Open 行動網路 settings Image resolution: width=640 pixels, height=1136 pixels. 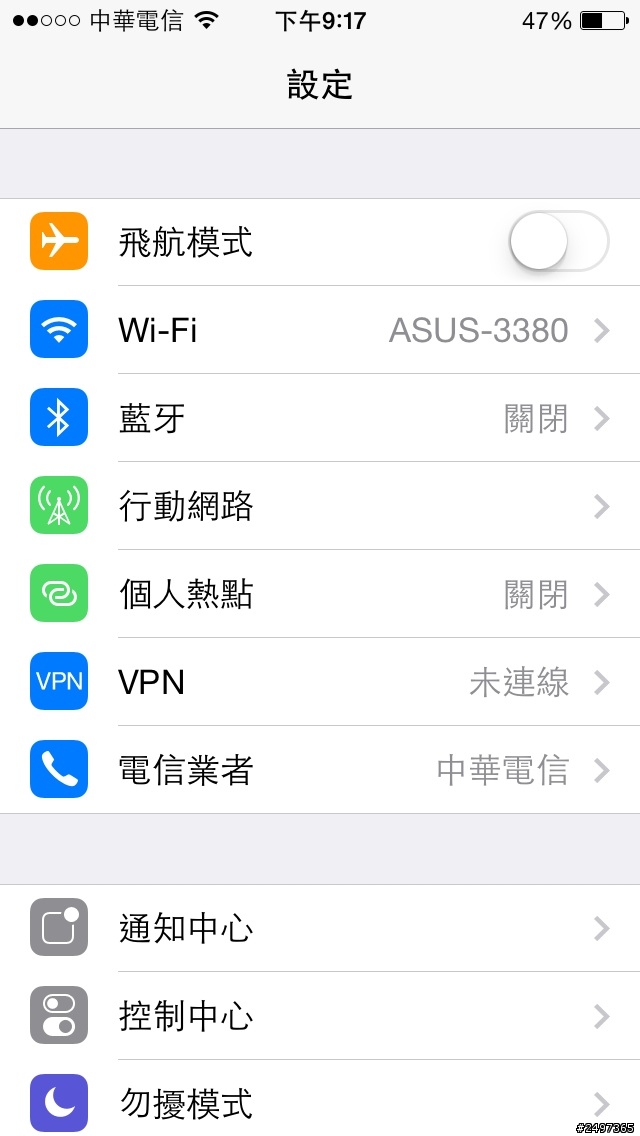(320, 506)
